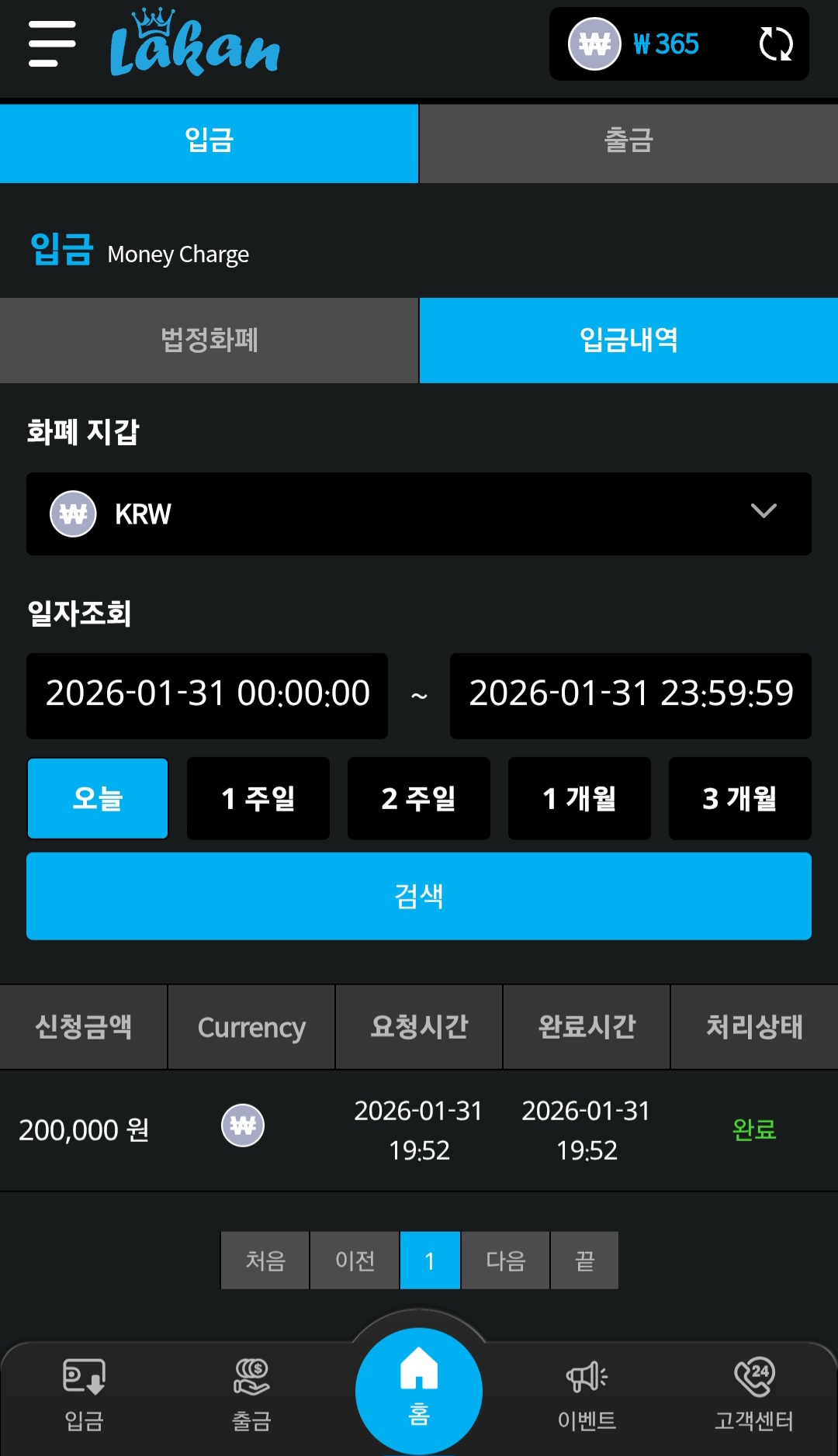
Task: Choose the 1 주일 date range
Action: (258, 798)
